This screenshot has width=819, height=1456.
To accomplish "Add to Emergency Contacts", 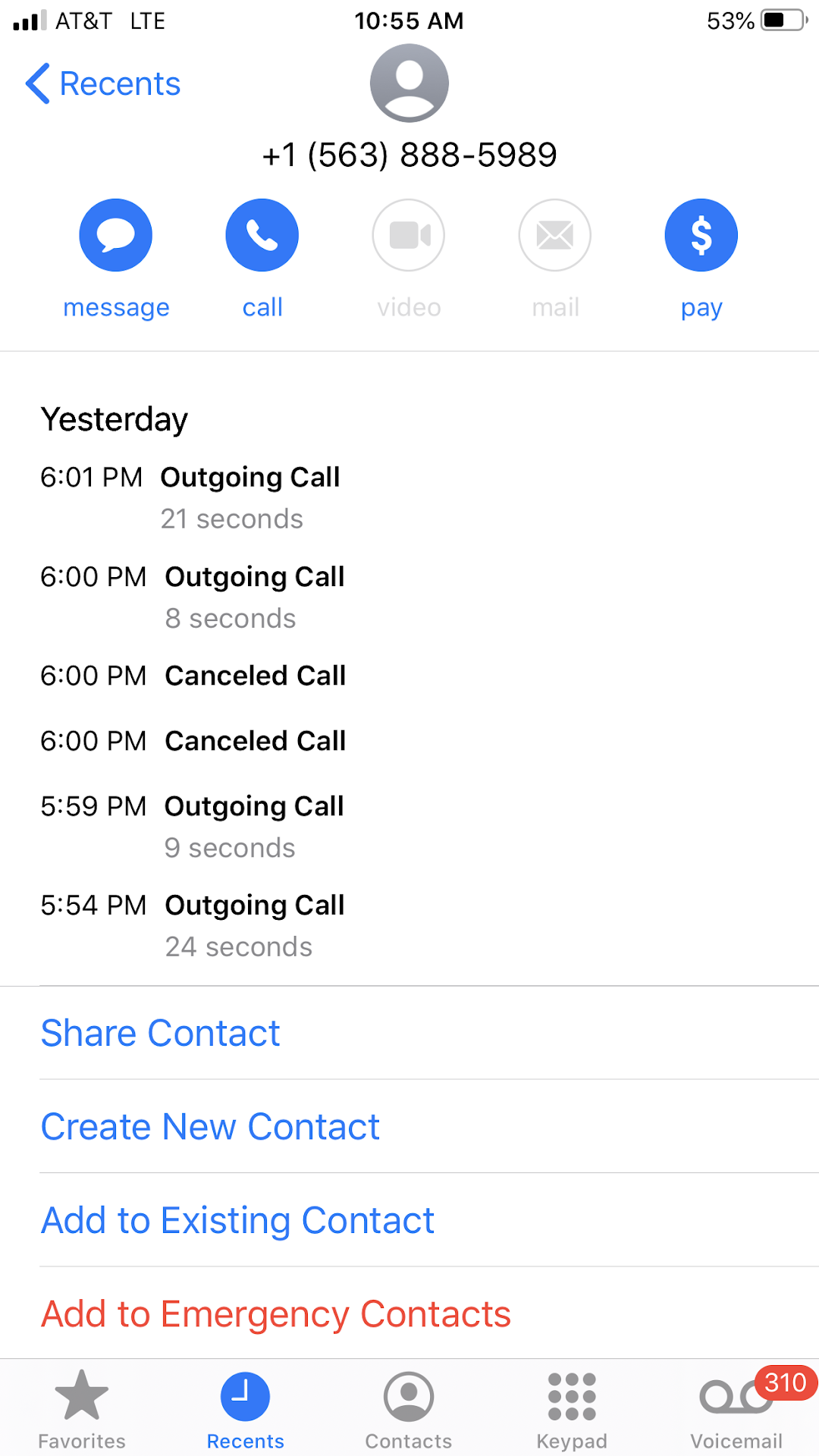I will coord(276,1314).
